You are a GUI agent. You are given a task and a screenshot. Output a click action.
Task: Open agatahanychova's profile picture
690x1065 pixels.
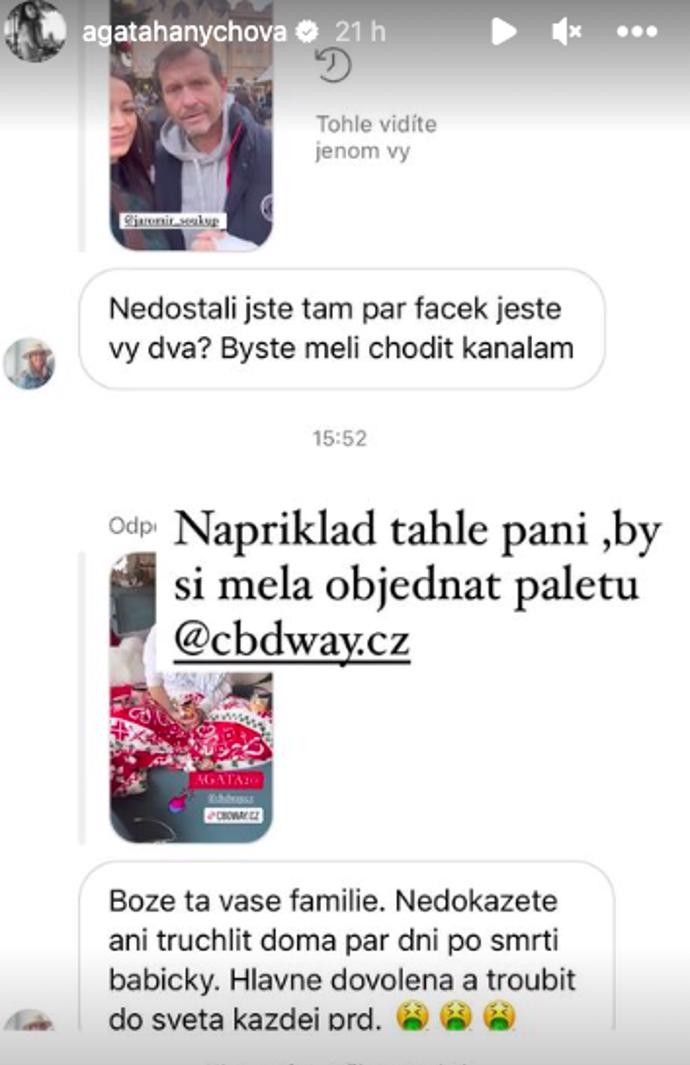pyautogui.click(x=35, y=31)
